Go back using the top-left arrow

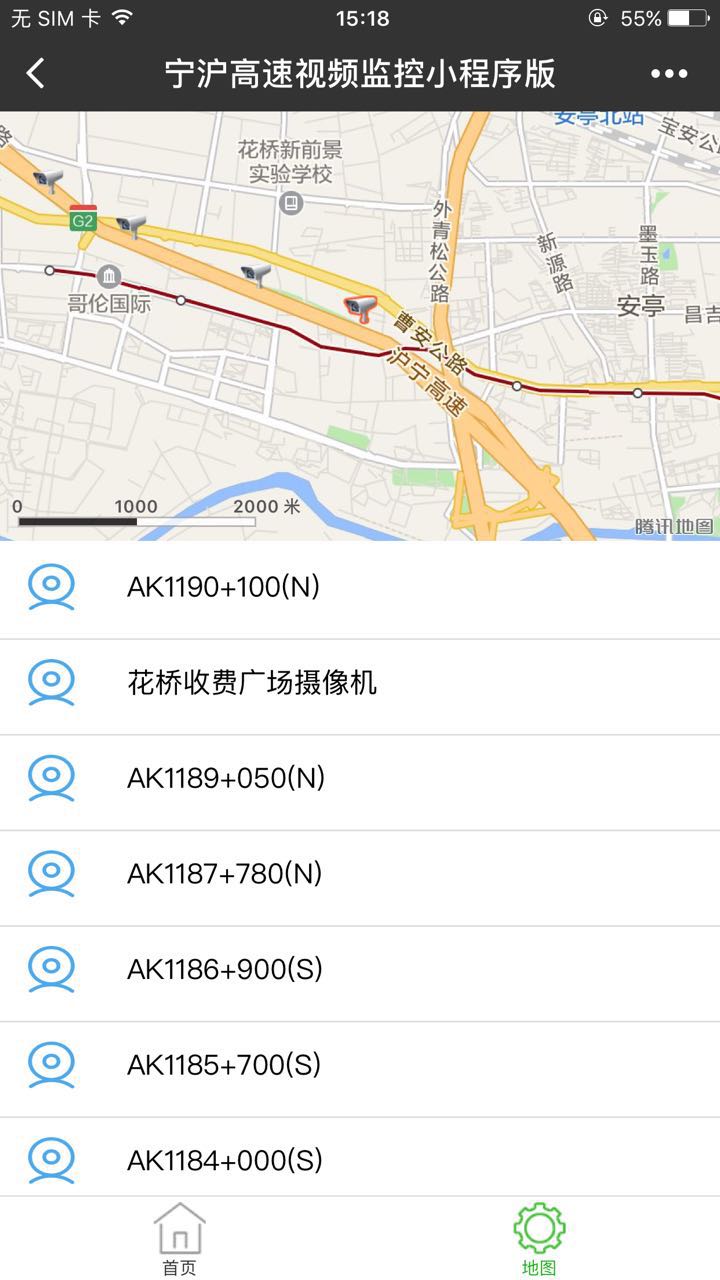pyautogui.click(x=36, y=73)
